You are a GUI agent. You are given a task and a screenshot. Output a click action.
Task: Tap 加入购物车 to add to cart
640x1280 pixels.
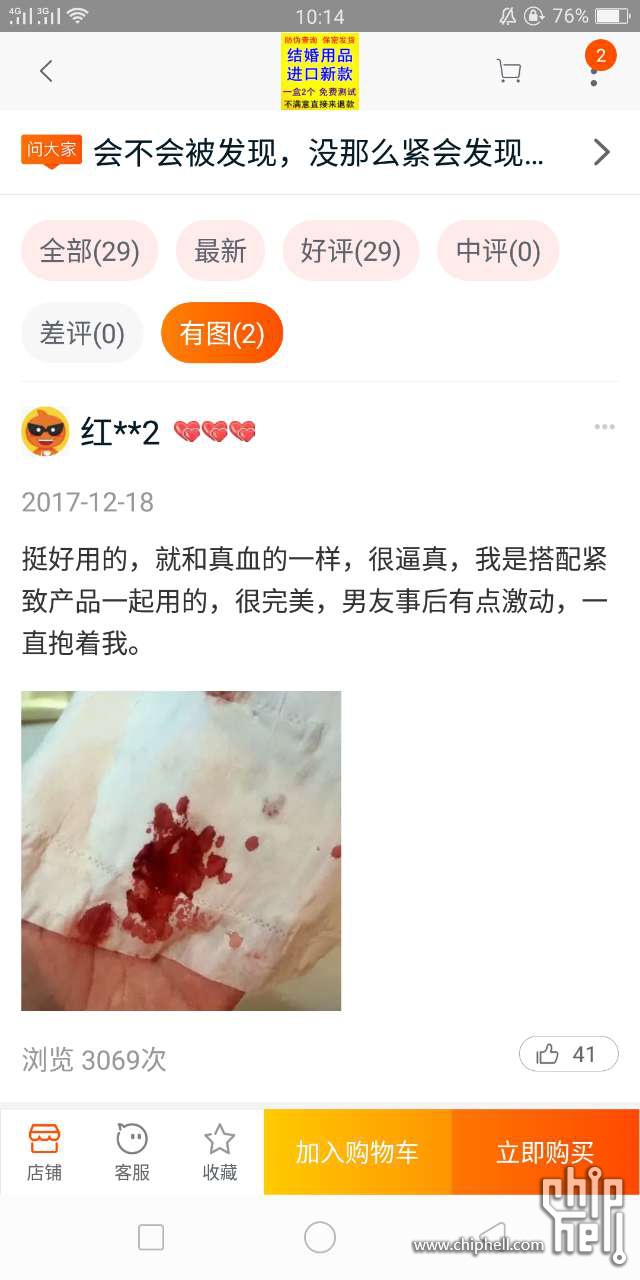coord(357,1152)
